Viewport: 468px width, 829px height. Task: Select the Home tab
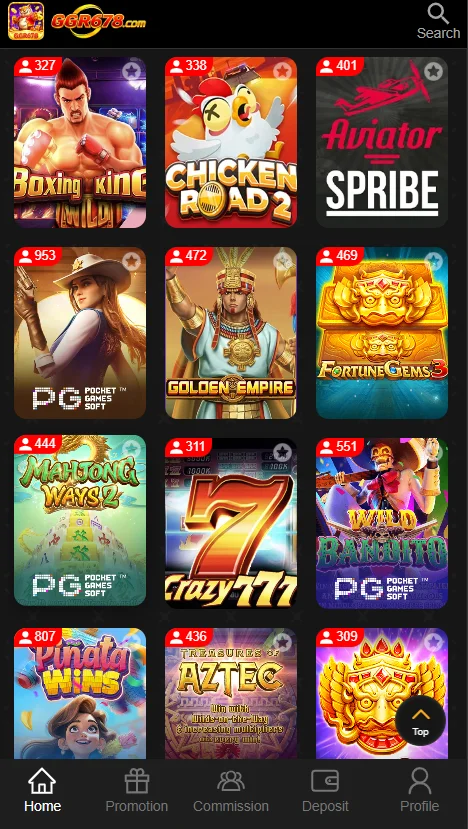tap(42, 791)
